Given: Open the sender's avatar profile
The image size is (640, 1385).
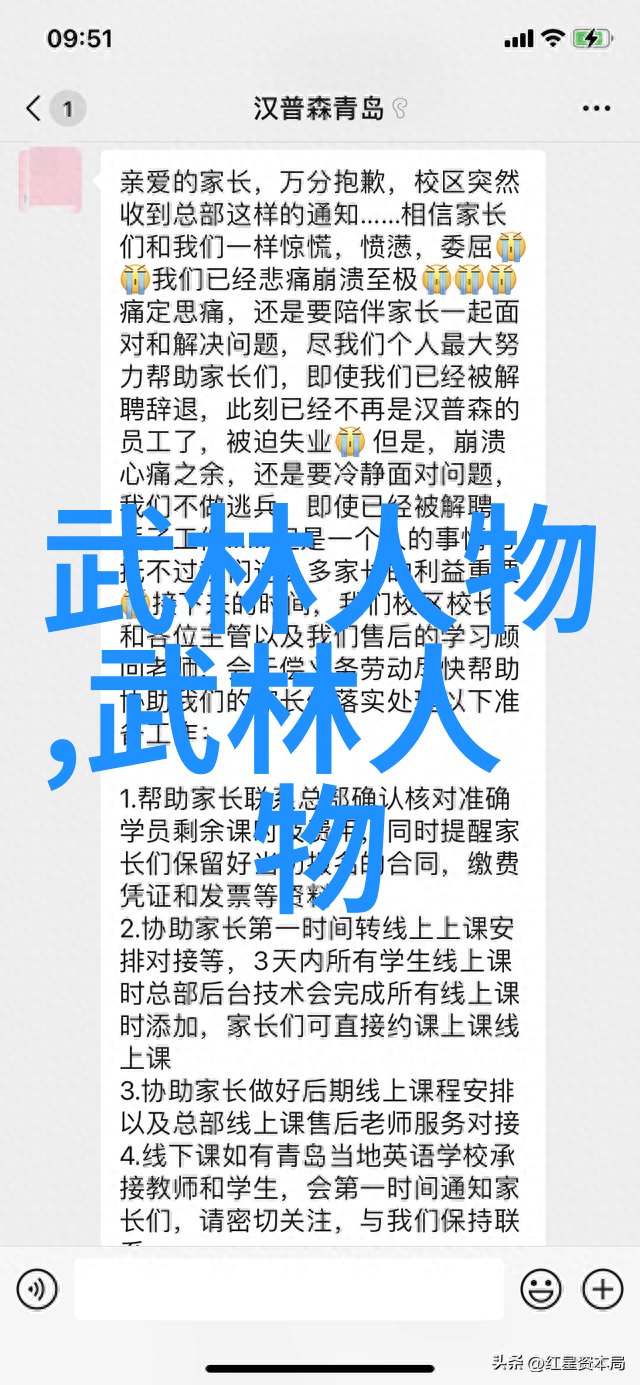Looking at the screenshot, I should coord(52,182).
